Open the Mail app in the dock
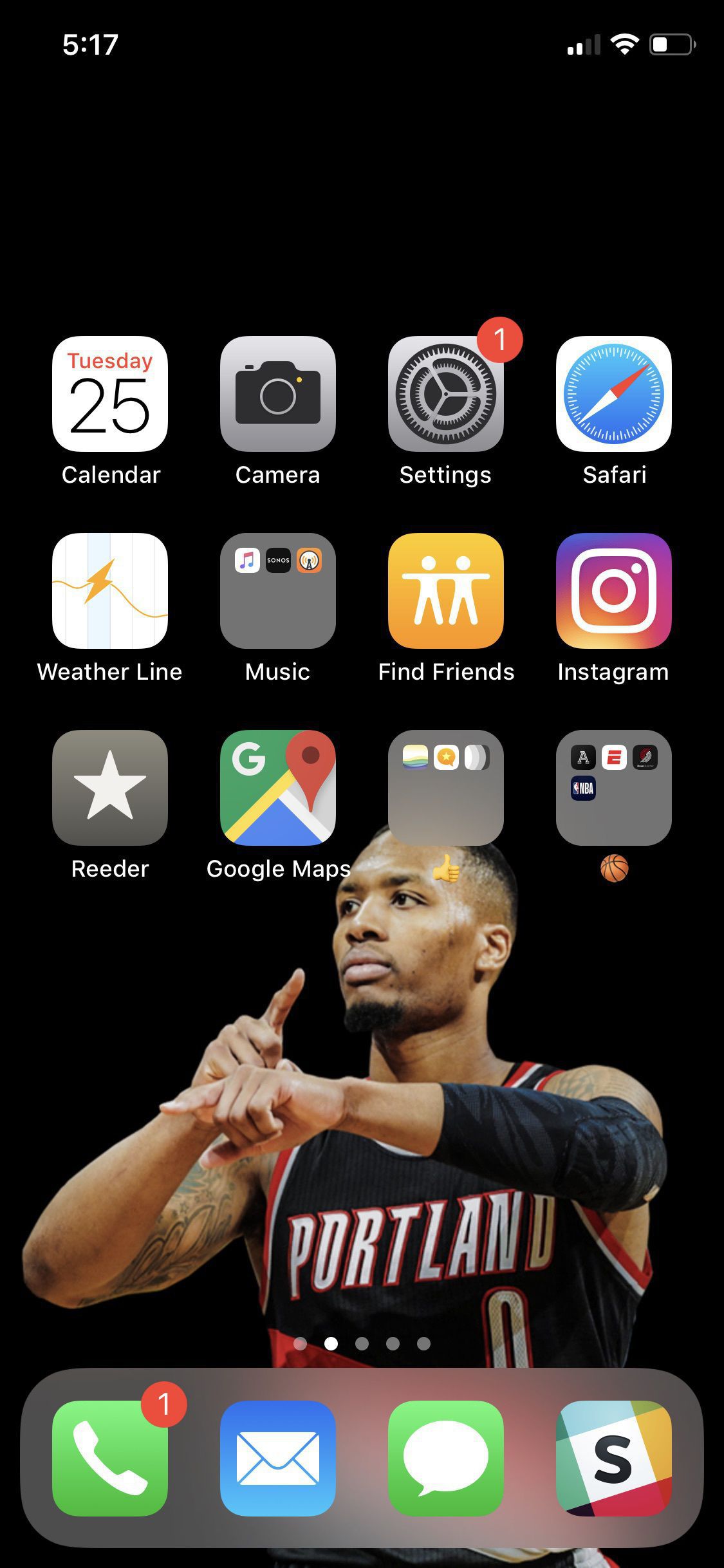The height and width of the screenshot is (1568, 724). (278, 1458)
